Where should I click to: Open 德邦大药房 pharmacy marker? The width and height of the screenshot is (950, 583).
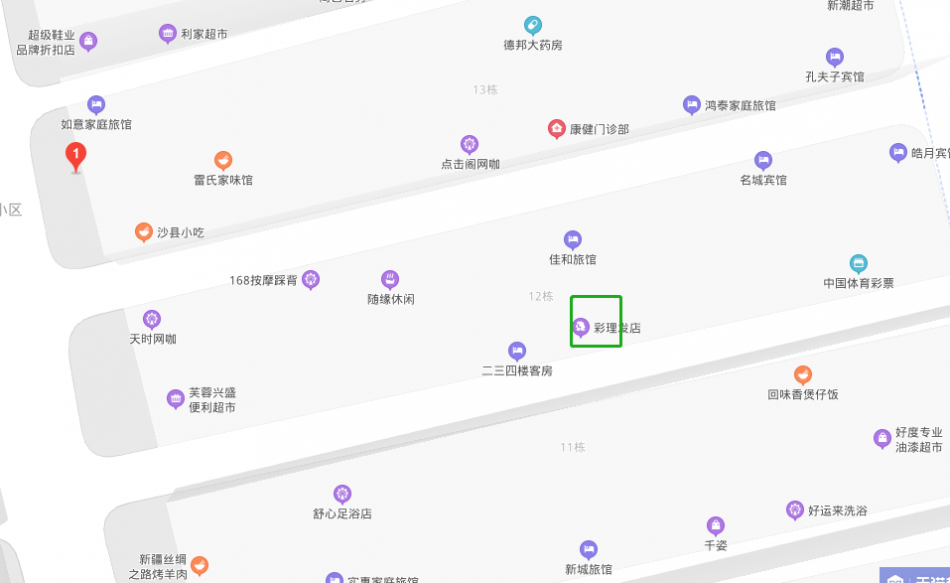533,25
